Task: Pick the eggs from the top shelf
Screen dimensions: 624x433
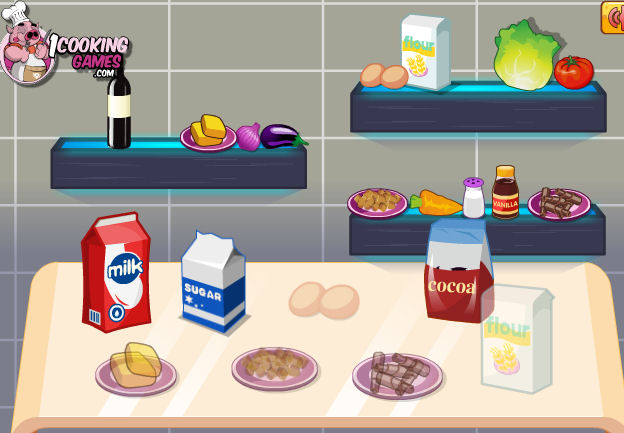Action: (x=384, y=76)
